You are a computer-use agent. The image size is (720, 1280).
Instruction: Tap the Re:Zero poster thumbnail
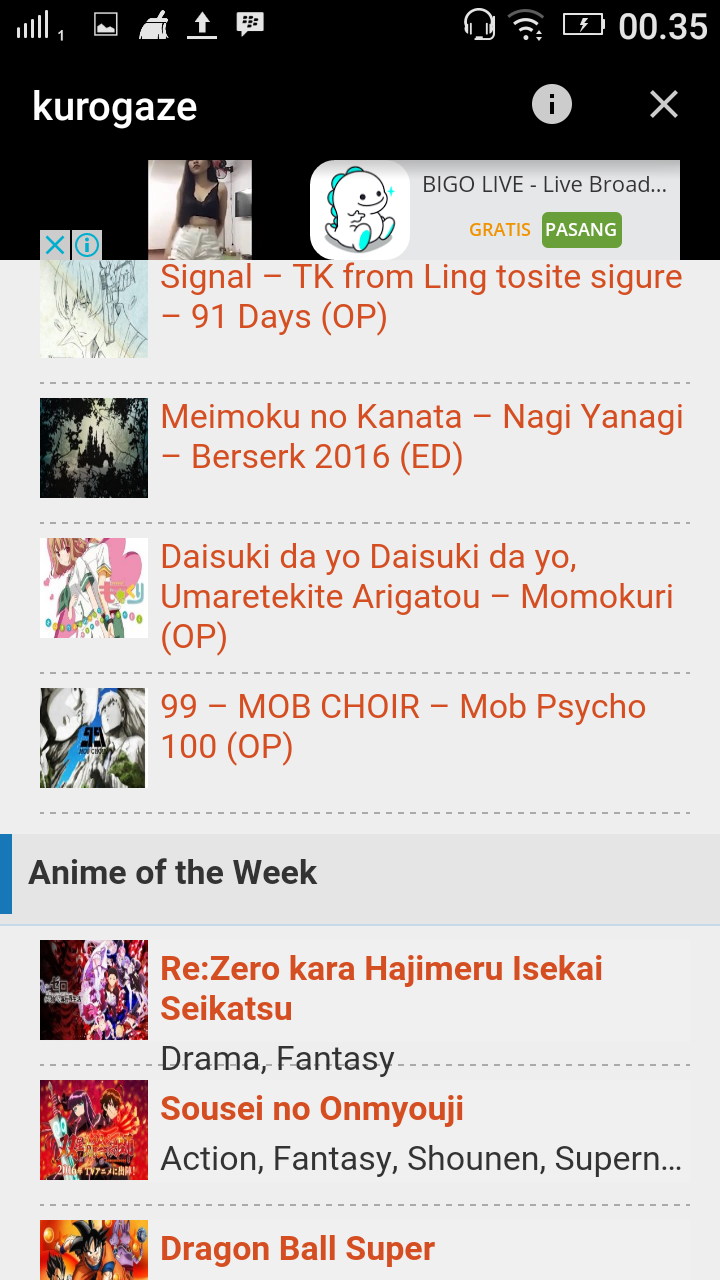pos(94,990)
